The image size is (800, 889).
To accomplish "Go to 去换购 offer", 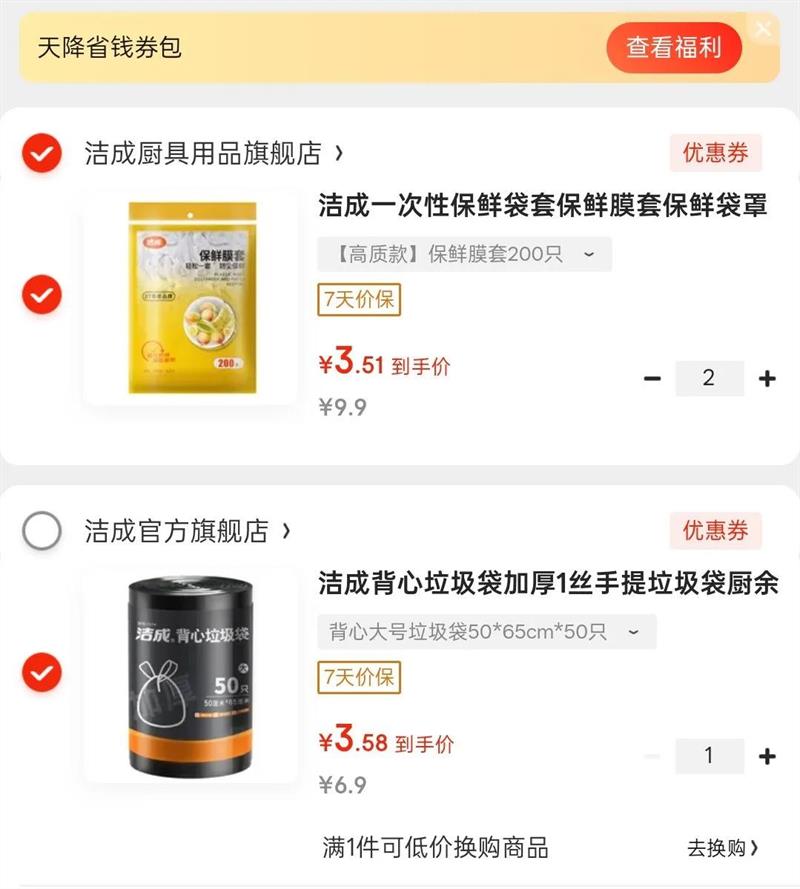I will click(722, 848).
